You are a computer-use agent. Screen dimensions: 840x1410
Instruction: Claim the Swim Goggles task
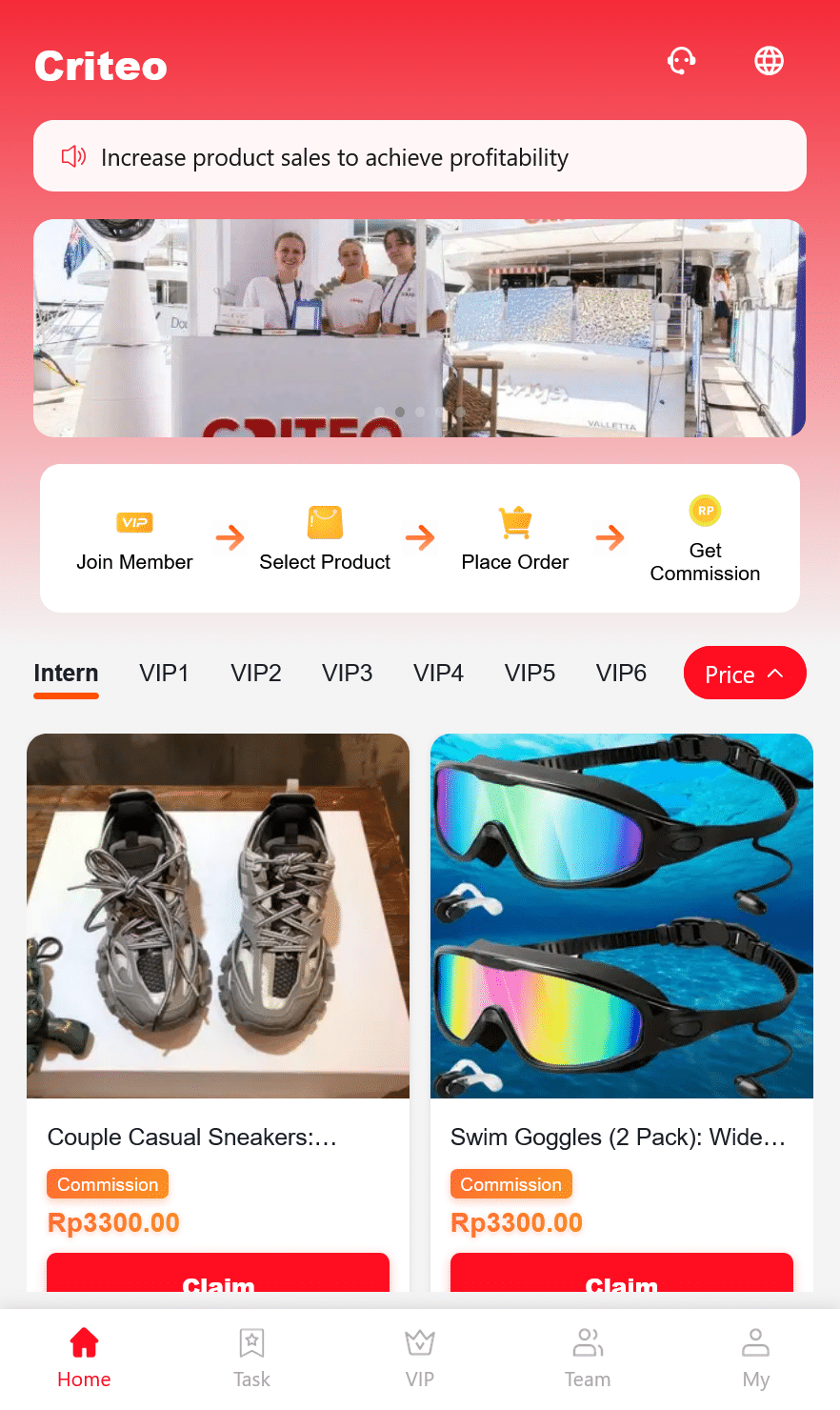click(621, 1277)
